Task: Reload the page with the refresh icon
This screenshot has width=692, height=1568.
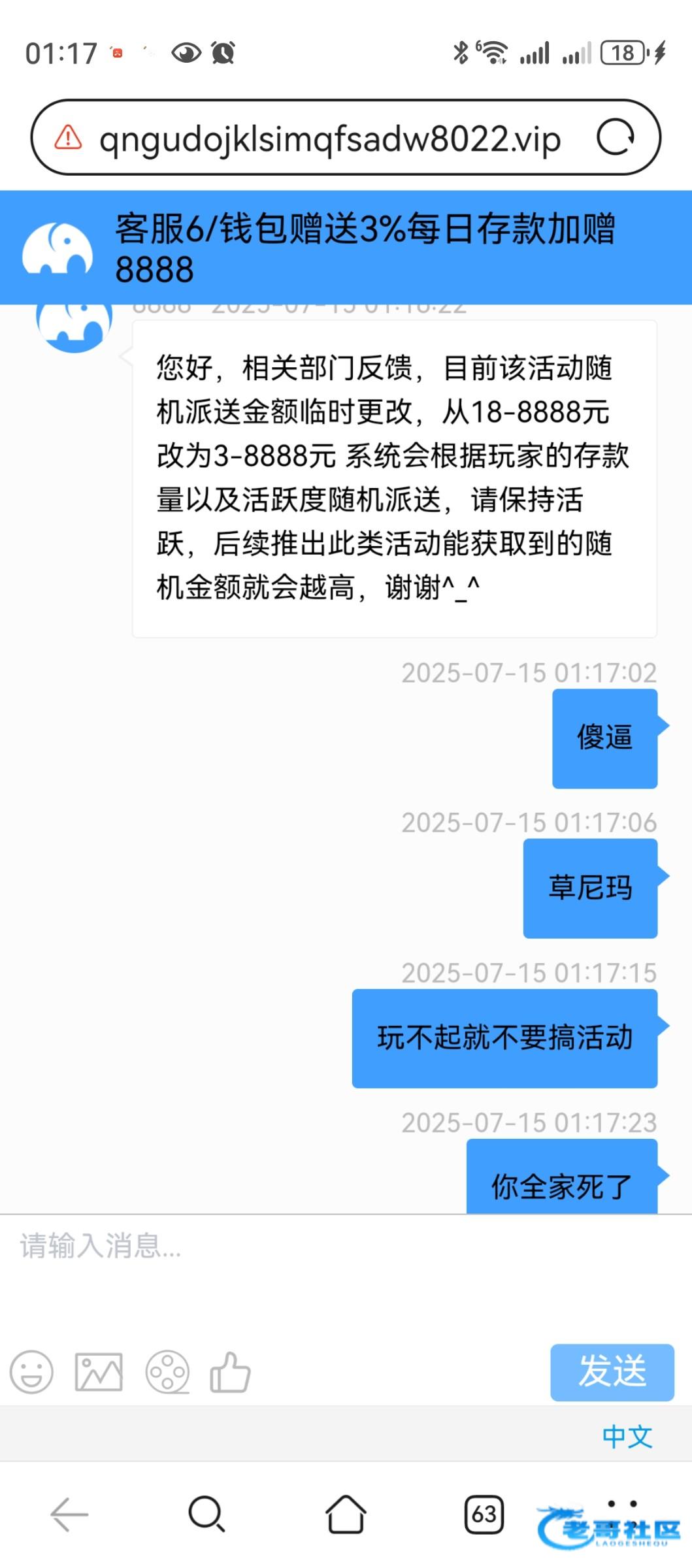Action: click(616, 137)
